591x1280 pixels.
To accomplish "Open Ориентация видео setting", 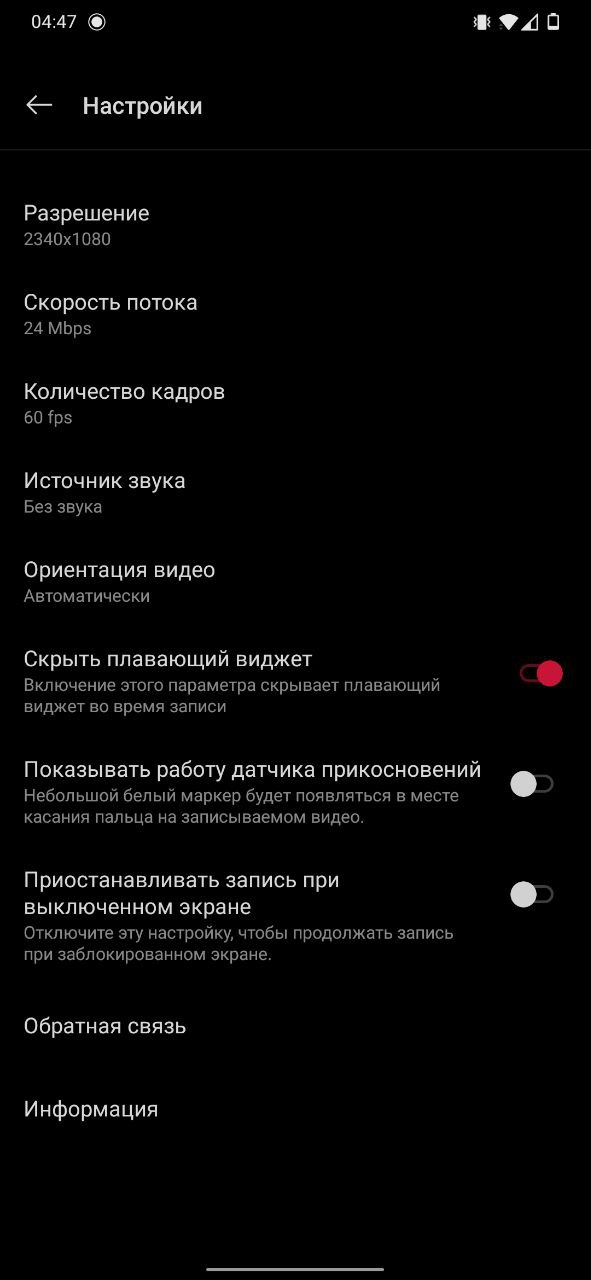I will [295, 581].
